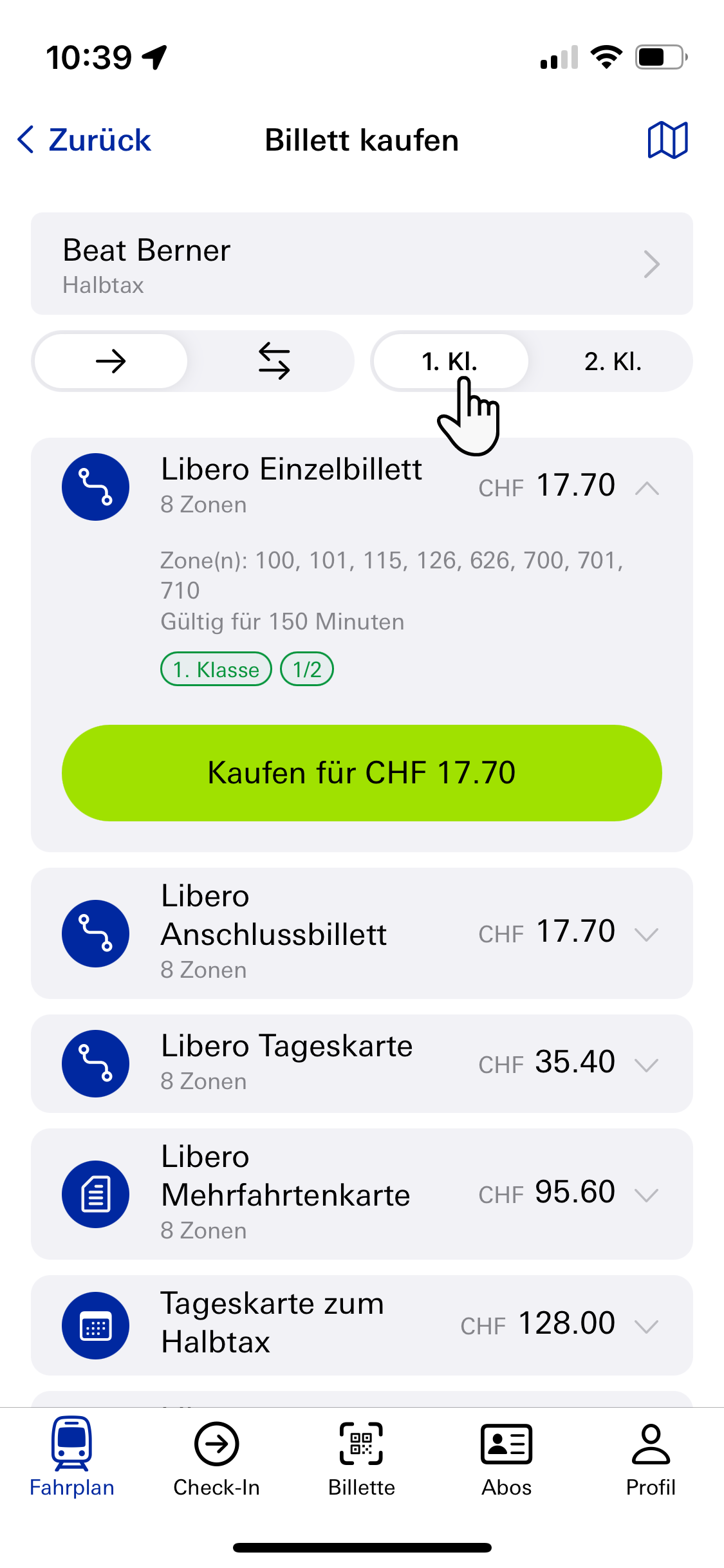Open traveller Beat Berner details
Viewport: 724px width, 1568px height.
[x=362, y=264]
